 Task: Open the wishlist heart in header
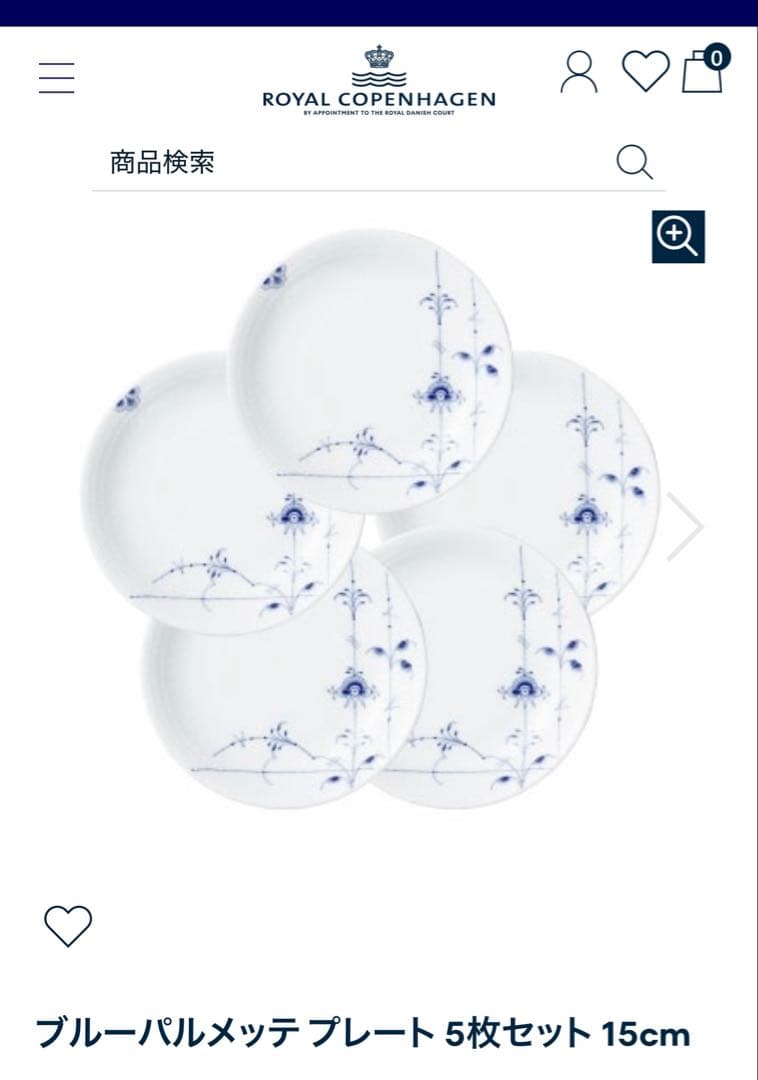646,72
